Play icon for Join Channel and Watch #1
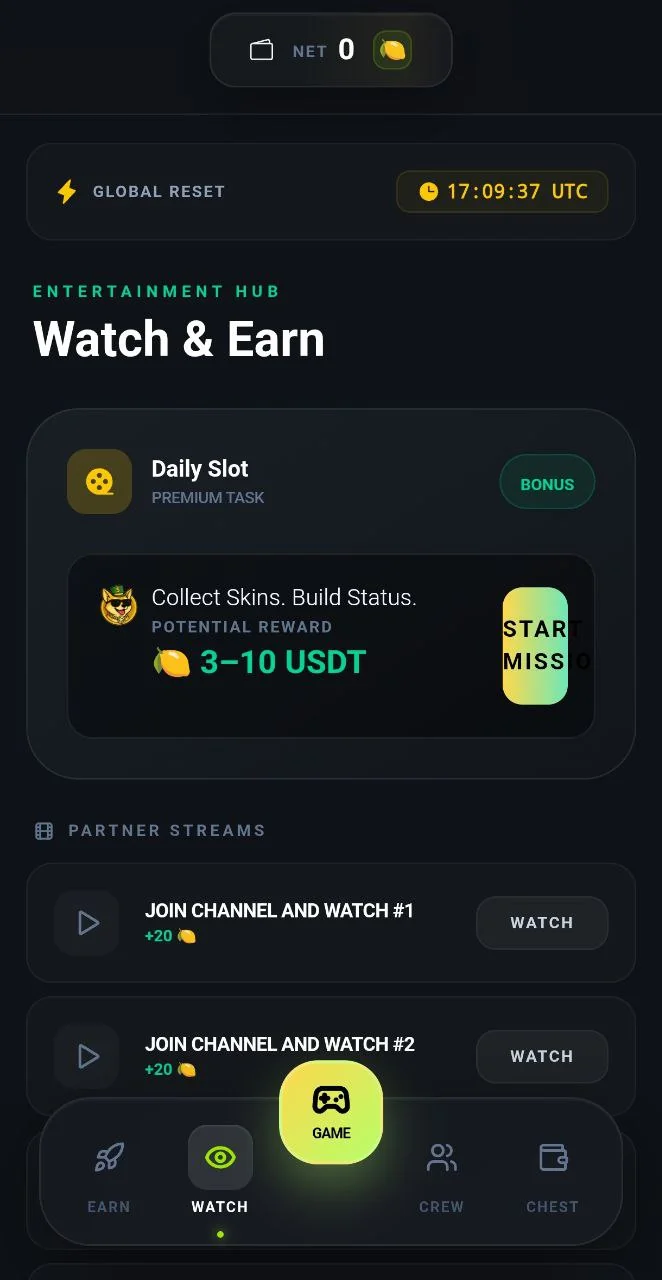Image resolution: width=662 pixels, height=1280 pixels. coord(87,923)
